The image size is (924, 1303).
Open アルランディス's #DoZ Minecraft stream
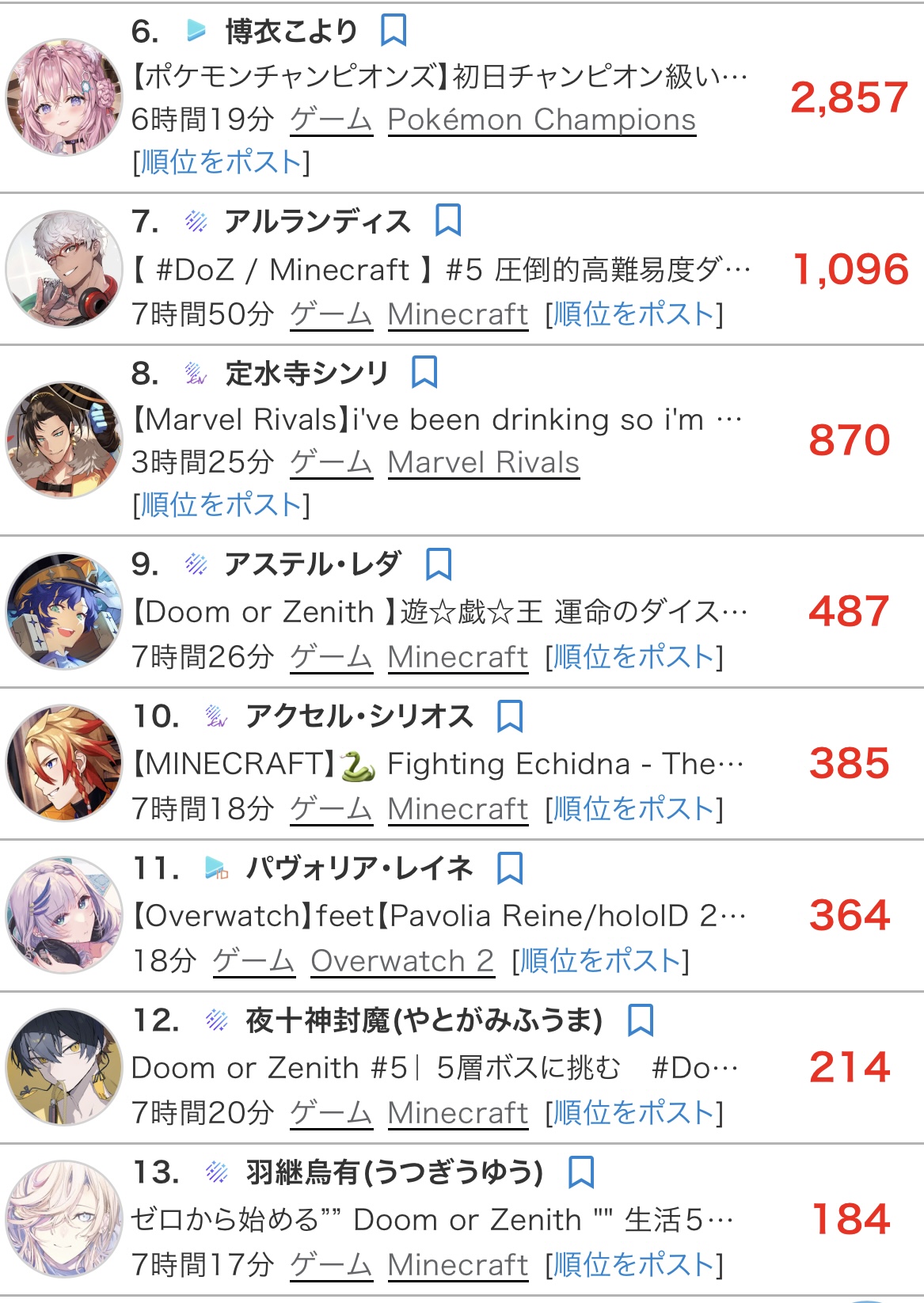[442, 270]
